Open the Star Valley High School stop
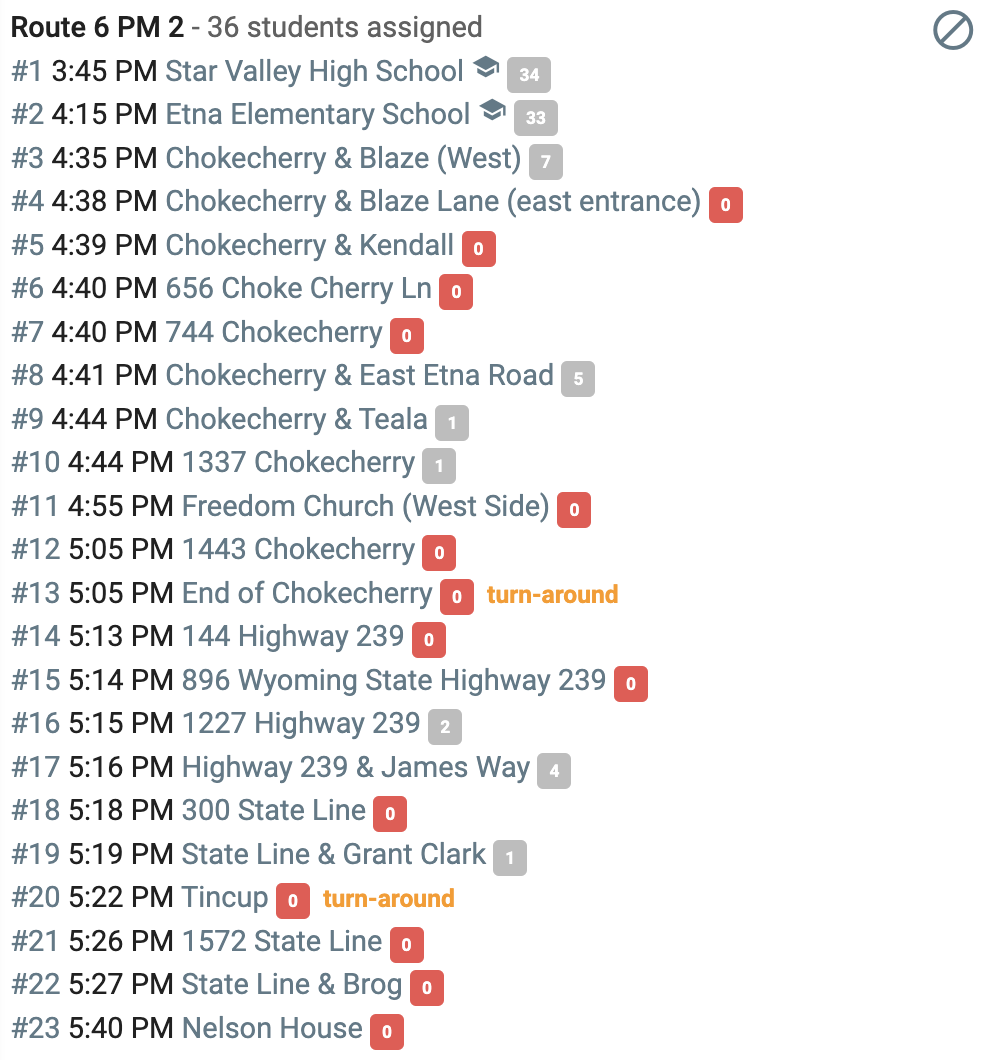This screenshot has width=986, height=1060. 314,71
